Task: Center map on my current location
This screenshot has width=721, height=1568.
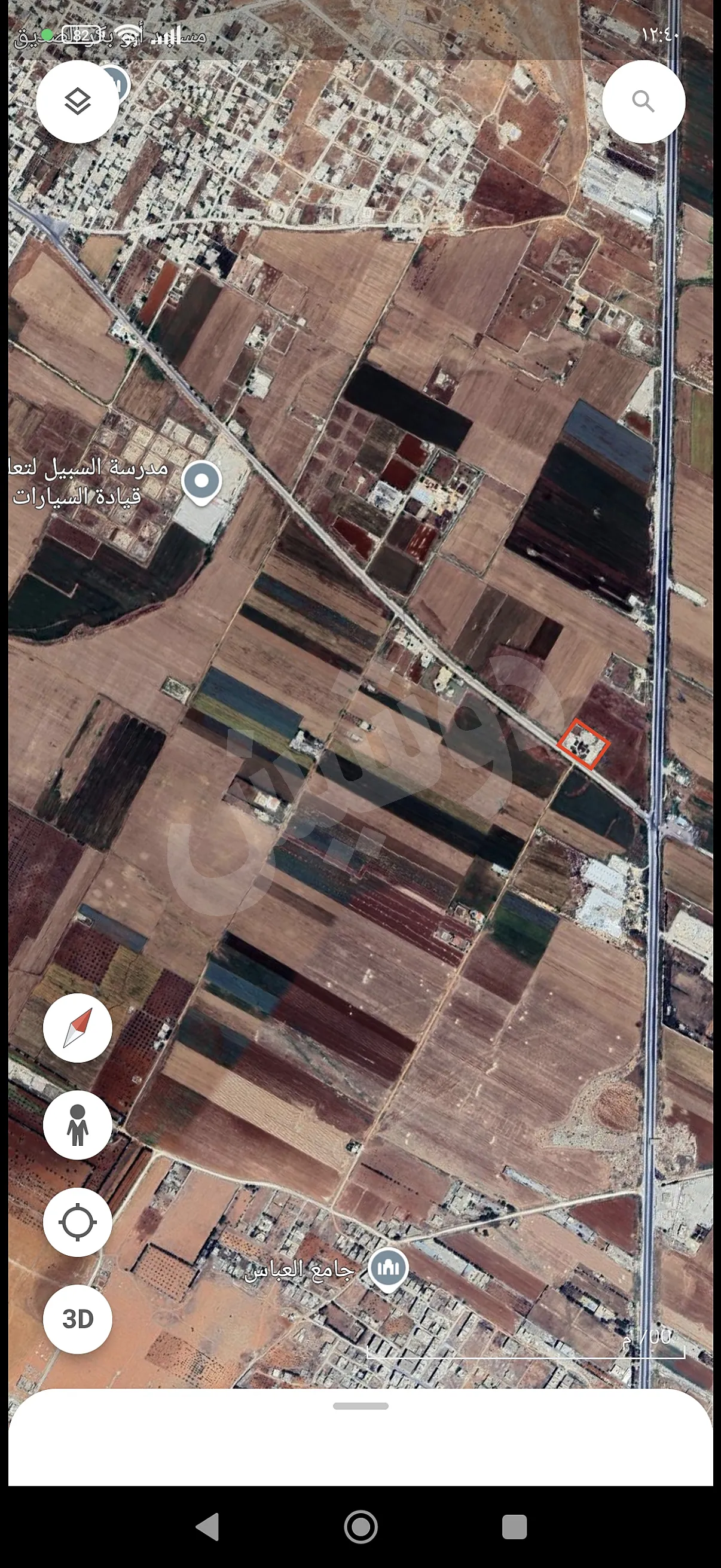Action: coord(78,1222)
